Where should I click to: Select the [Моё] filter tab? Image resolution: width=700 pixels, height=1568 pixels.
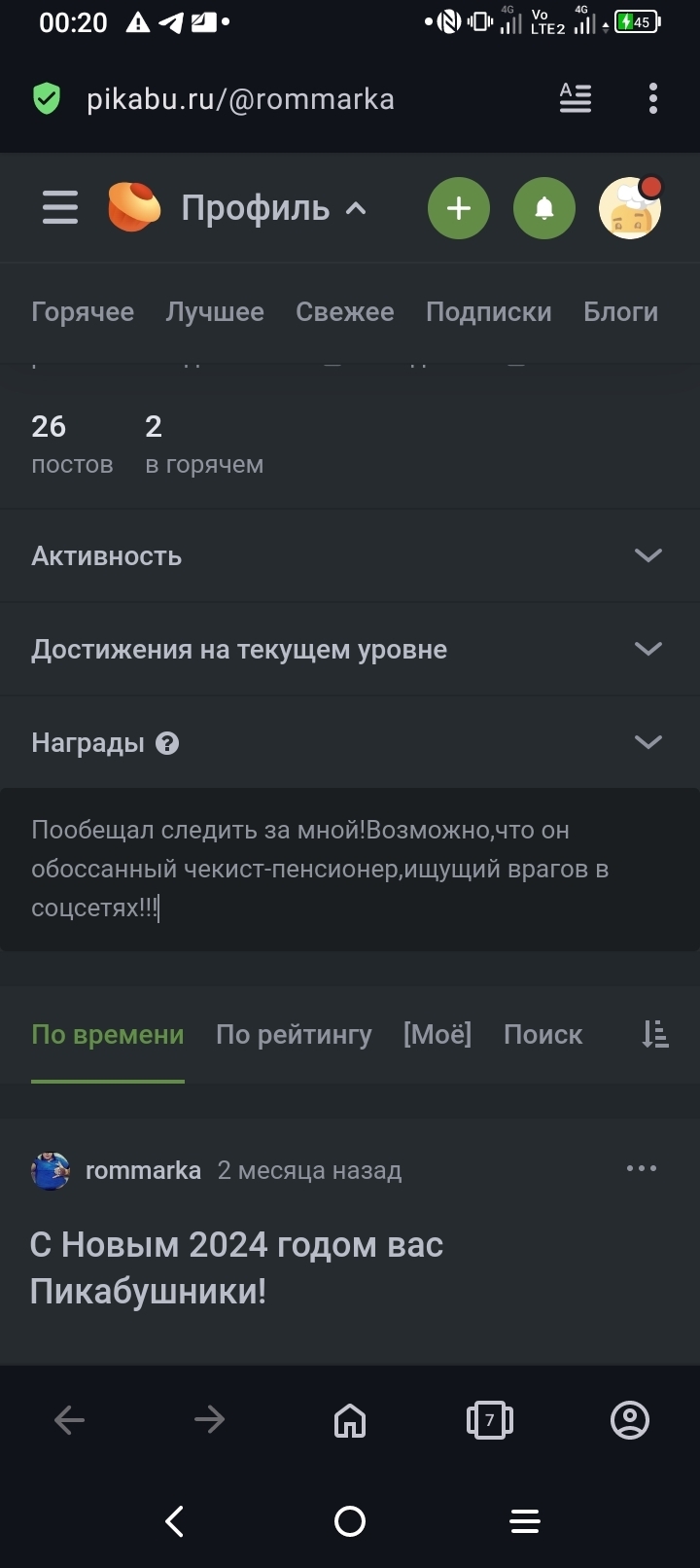pos(437,1035)
